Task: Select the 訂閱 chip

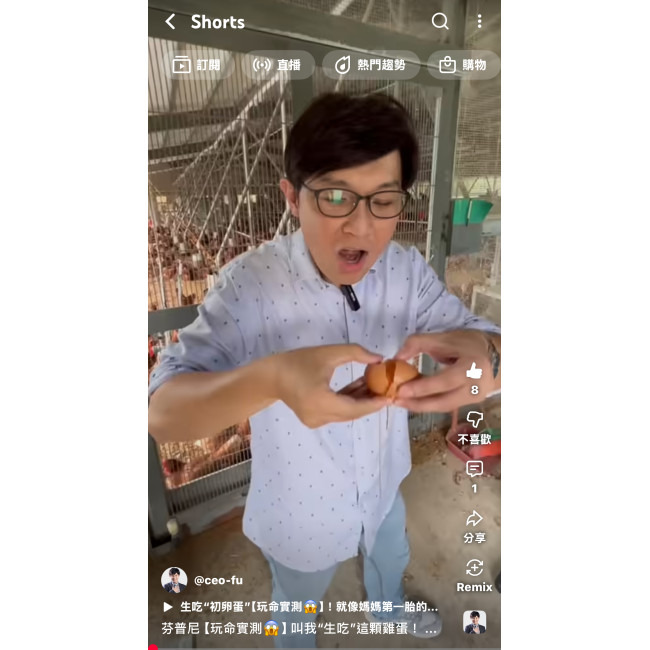Action: (x=196, y=65)
